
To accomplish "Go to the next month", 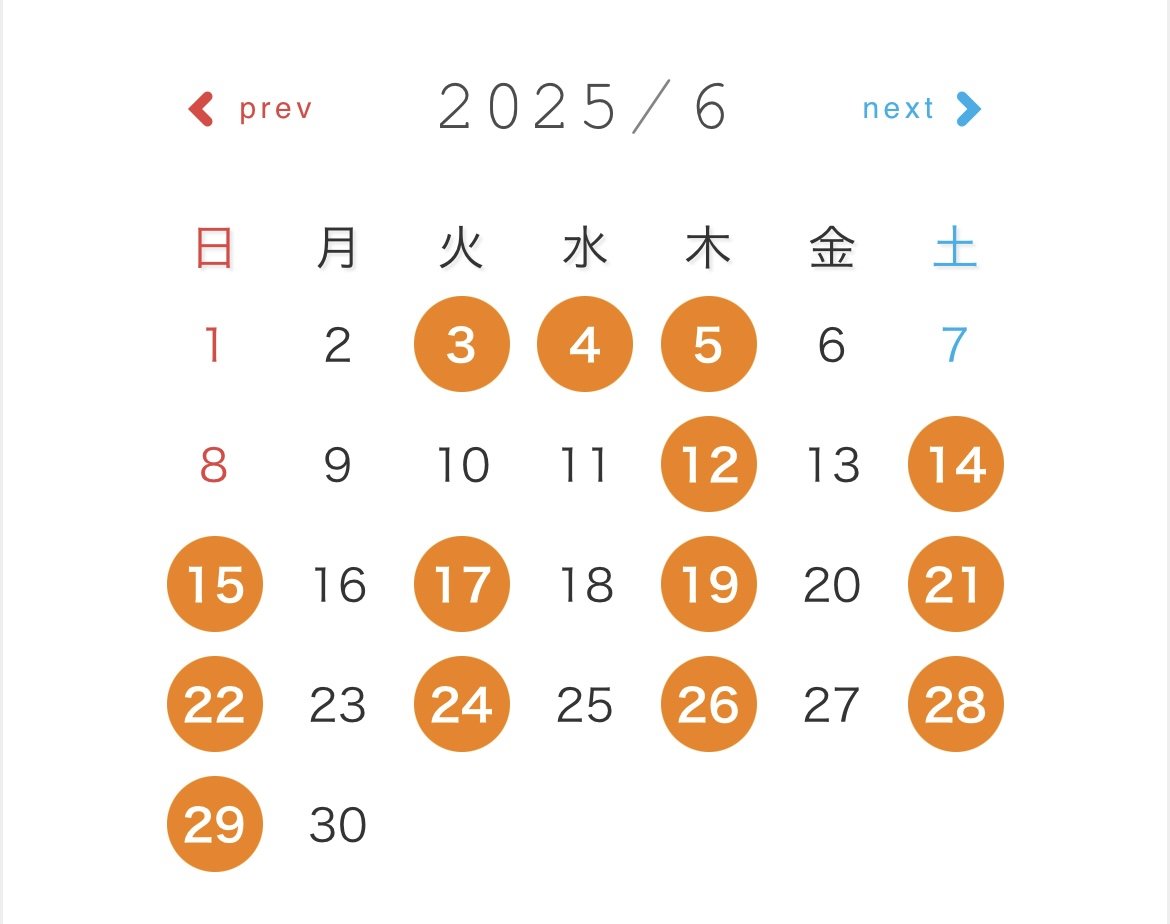I will (x=921, y=109).
